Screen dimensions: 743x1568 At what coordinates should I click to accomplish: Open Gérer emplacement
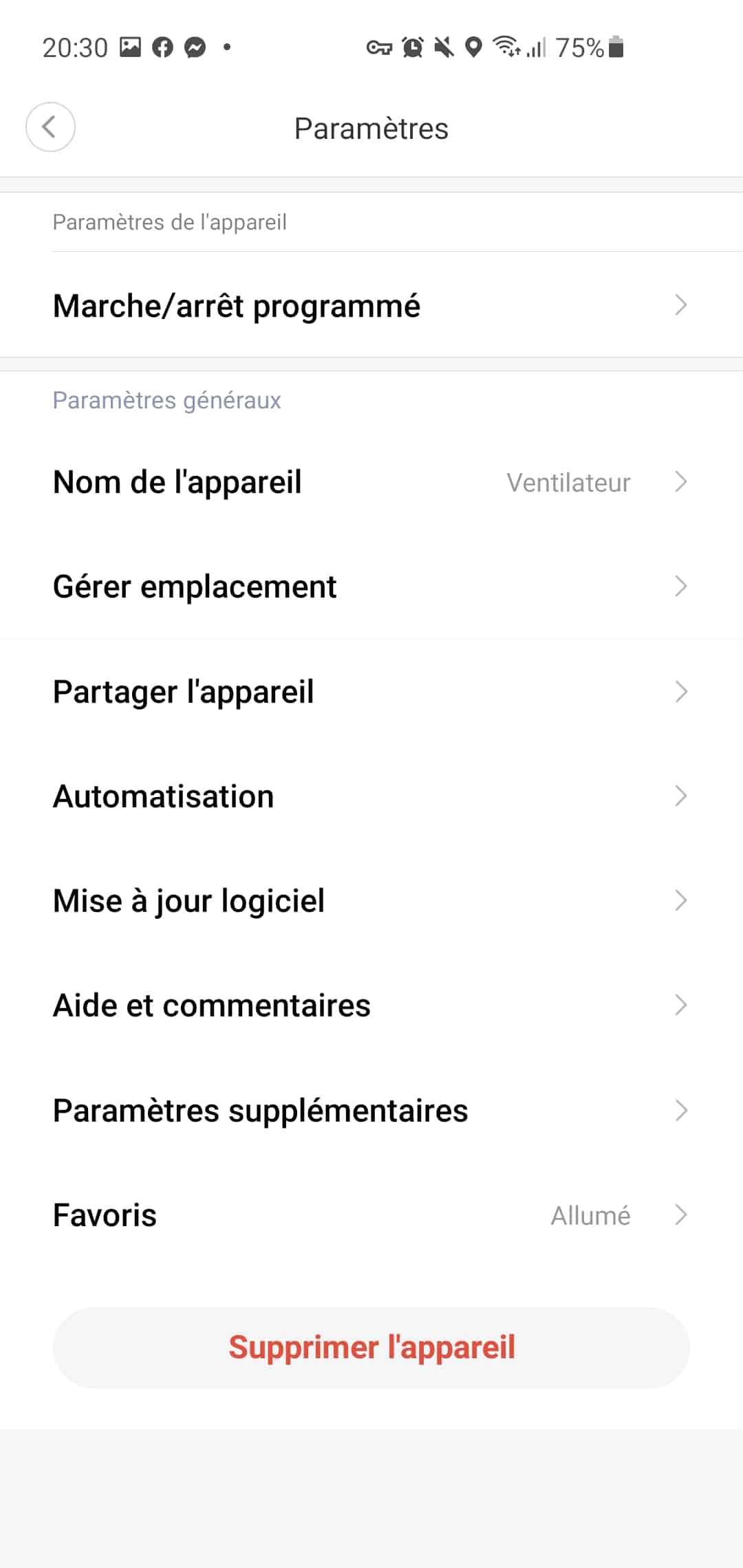coord(371,587)
